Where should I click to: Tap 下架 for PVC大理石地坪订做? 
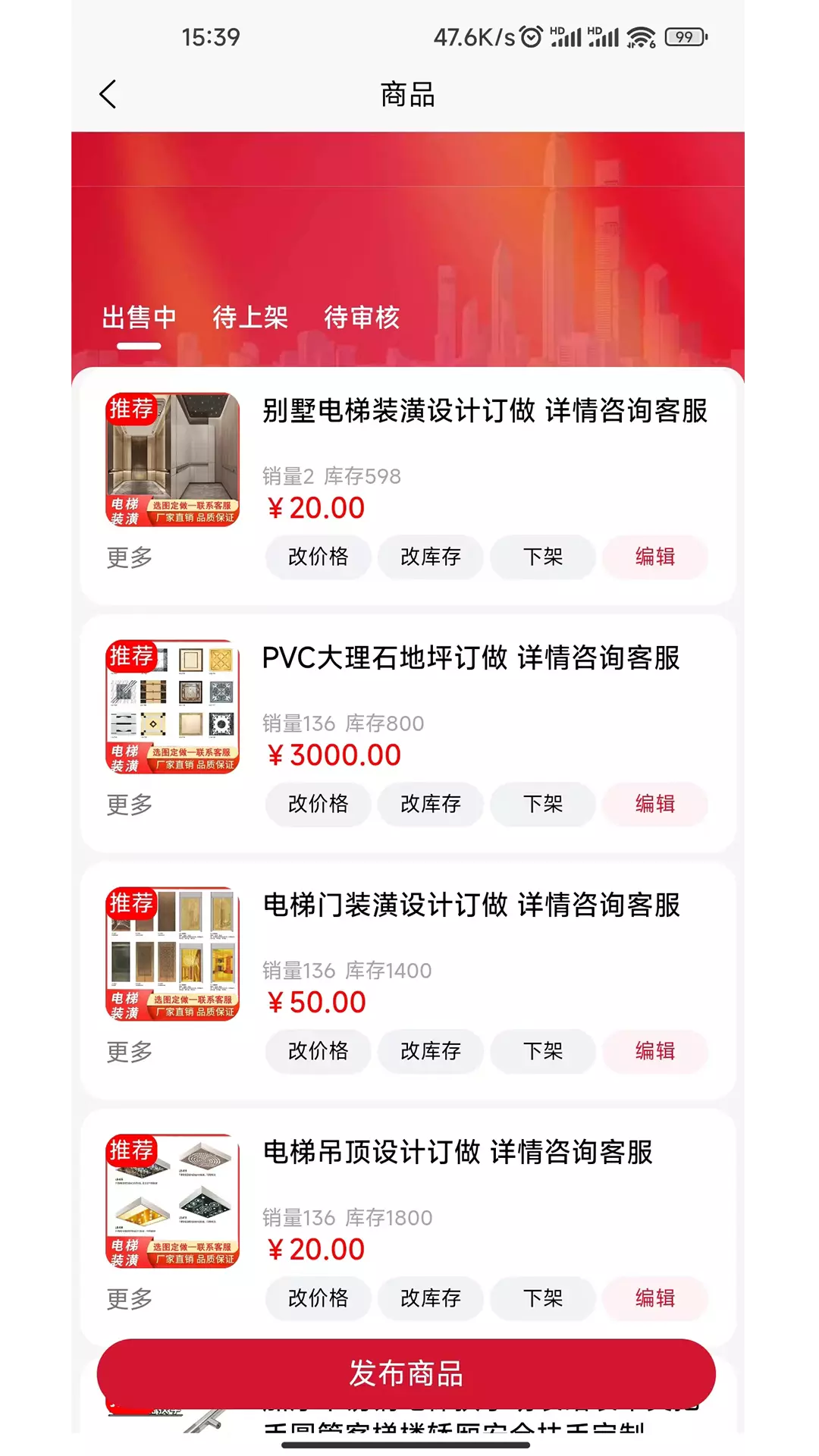pos(542,804)
